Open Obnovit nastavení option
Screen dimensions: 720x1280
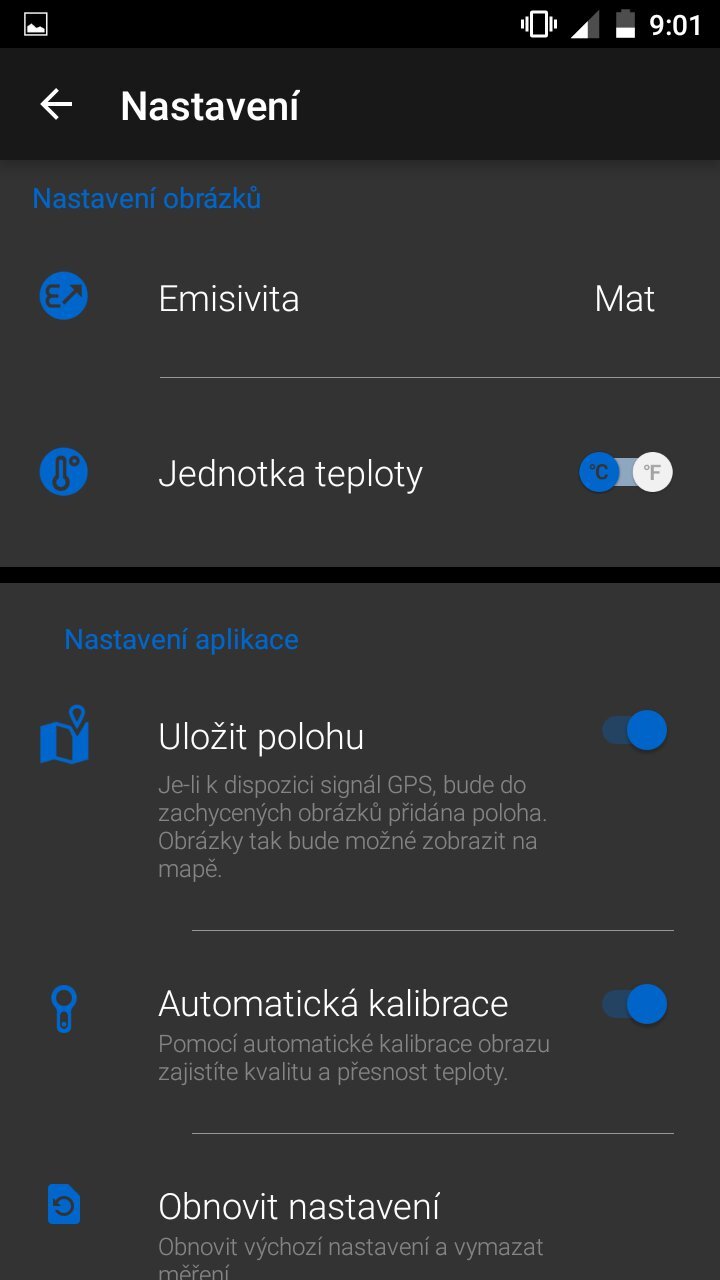pyautogui.click(x=300, y=1208)
